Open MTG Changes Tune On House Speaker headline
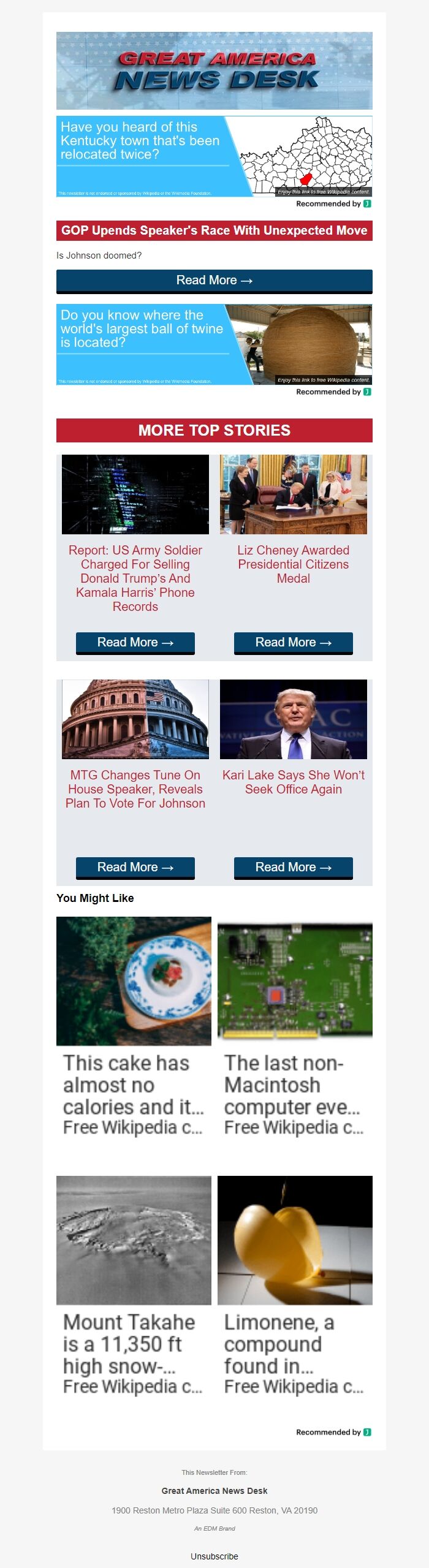Image resolution: width=429 pixels, height=1568 pixels. click(135, 789)
